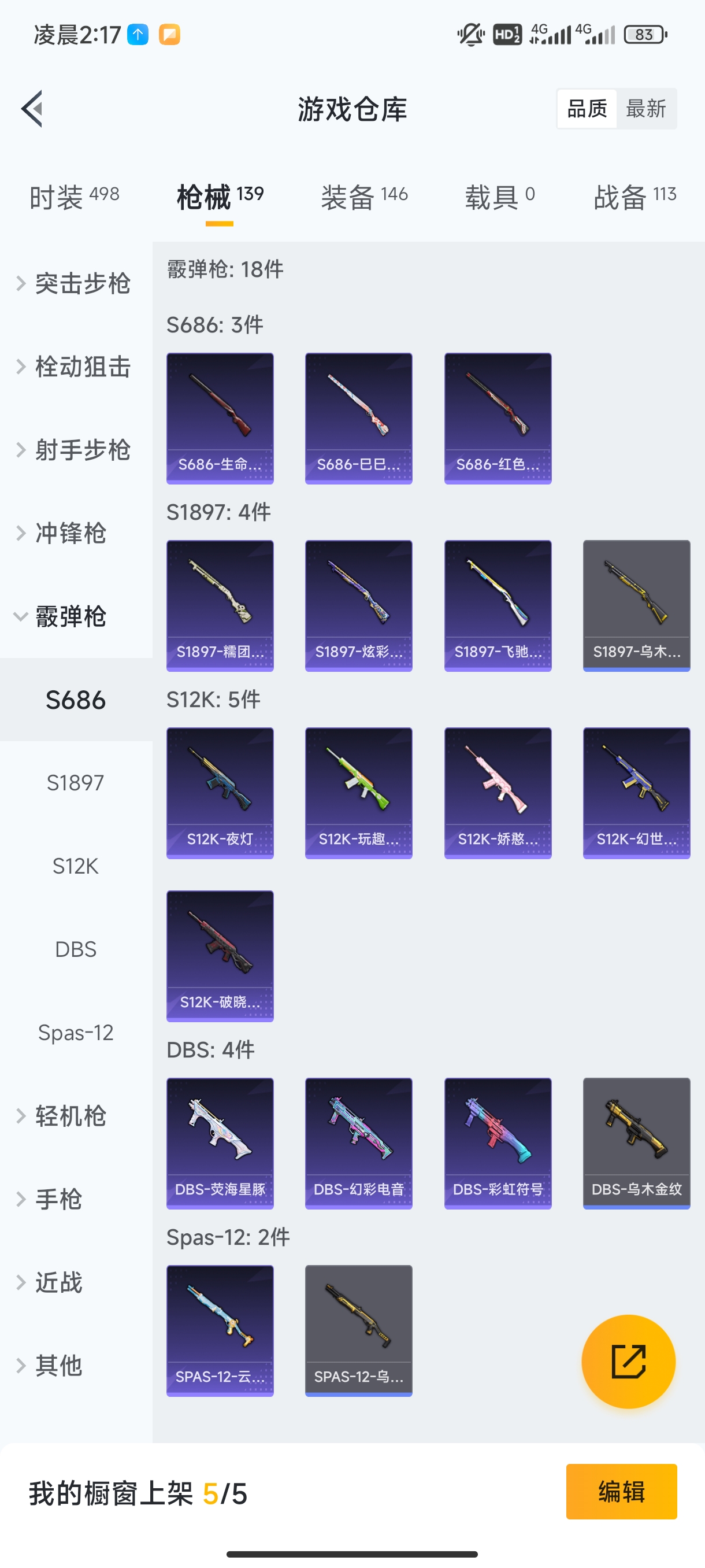This screenshot has height=1568, width=705.
Task: Open the 战备 tab
Action: coord(634,197)
